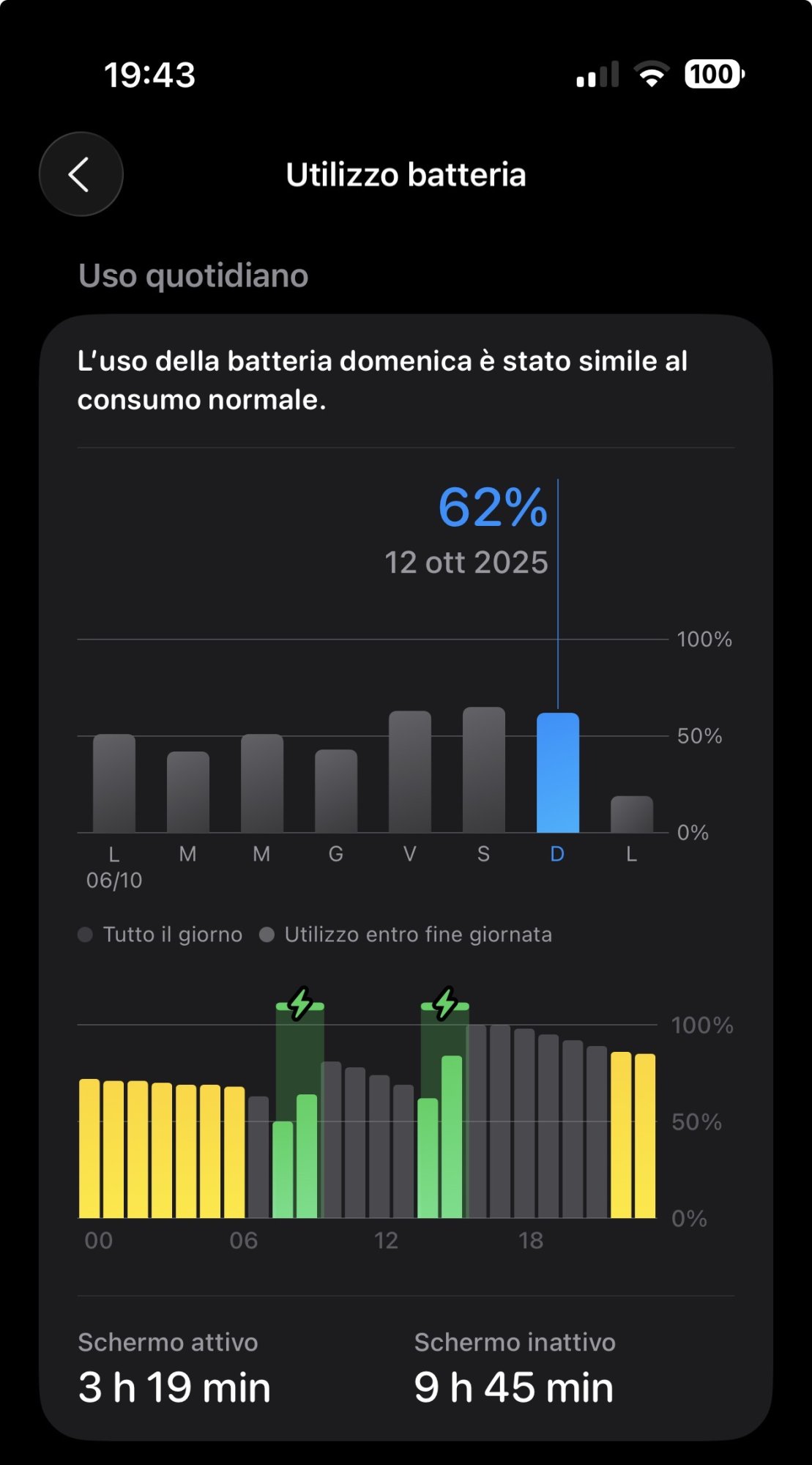Select the last Monday bar after Sunday
Image resolution: width=812 pixels, height=1465 pixels.
632,814
